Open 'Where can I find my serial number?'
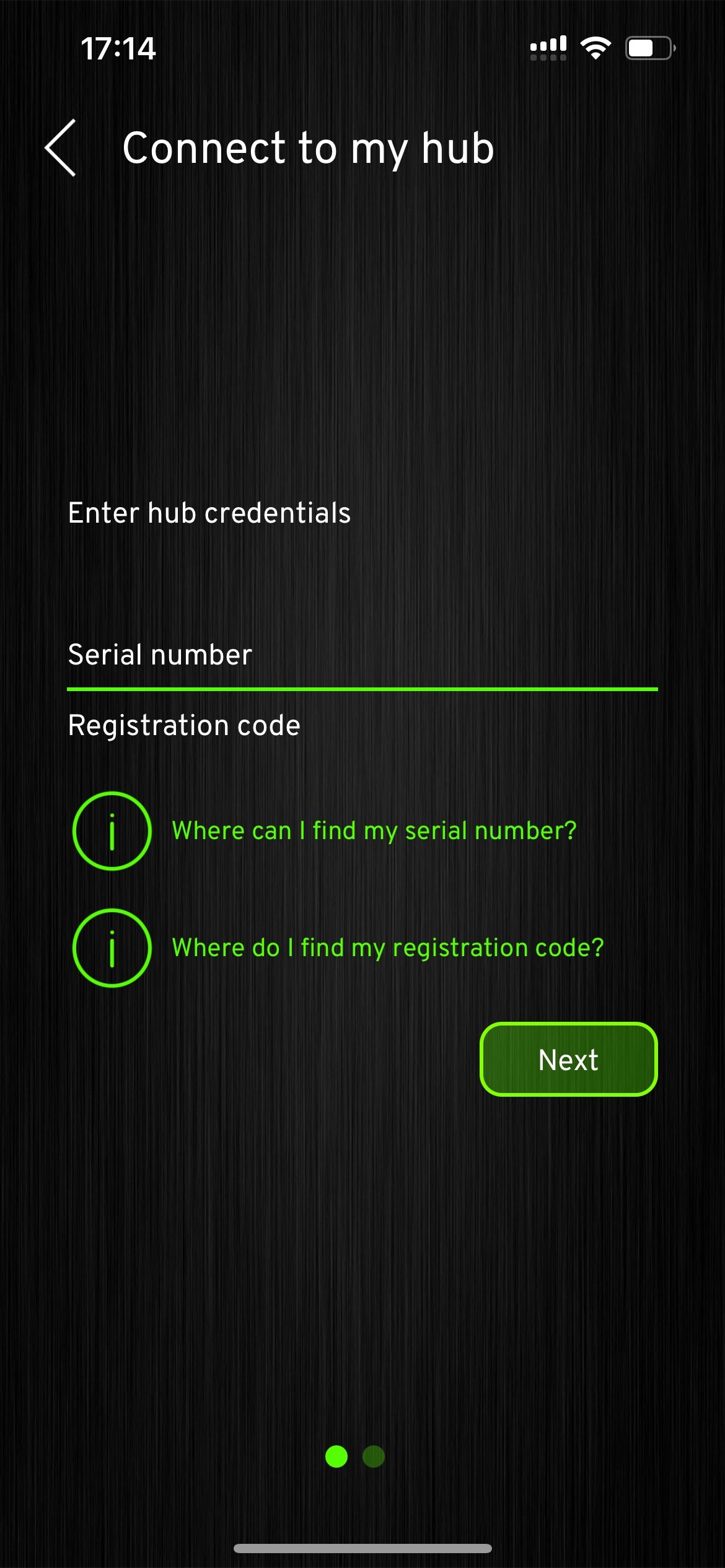The height and width of the screenshot is (1568, 725). coord(374,830)
